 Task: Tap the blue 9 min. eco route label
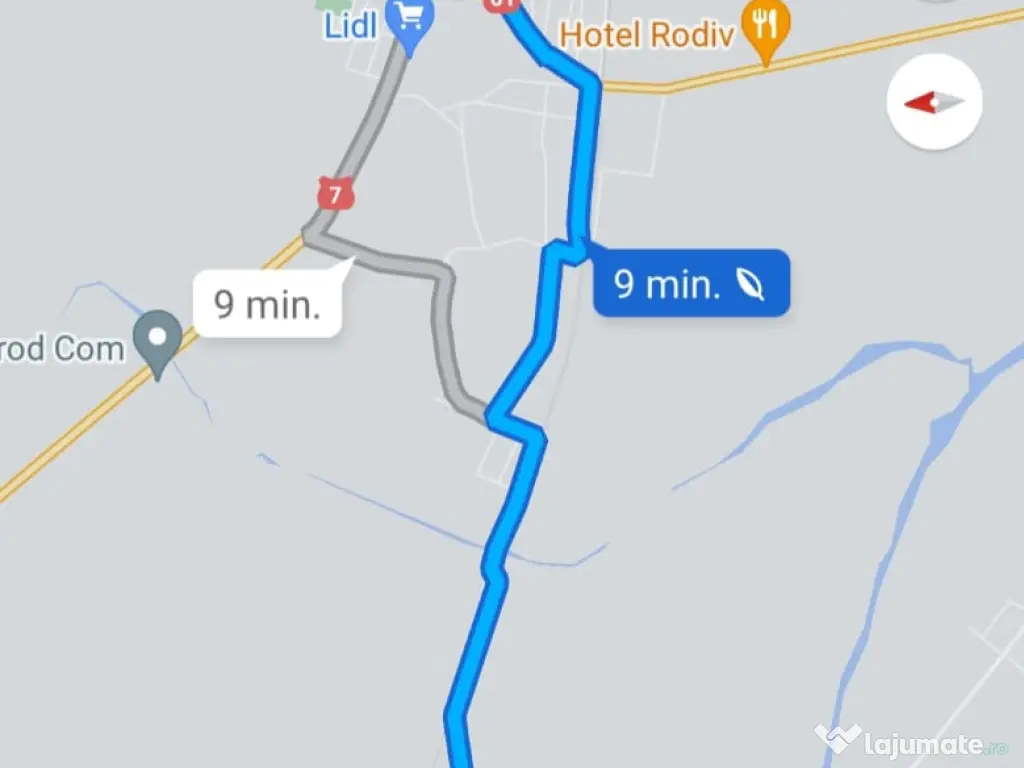point(691,285)
